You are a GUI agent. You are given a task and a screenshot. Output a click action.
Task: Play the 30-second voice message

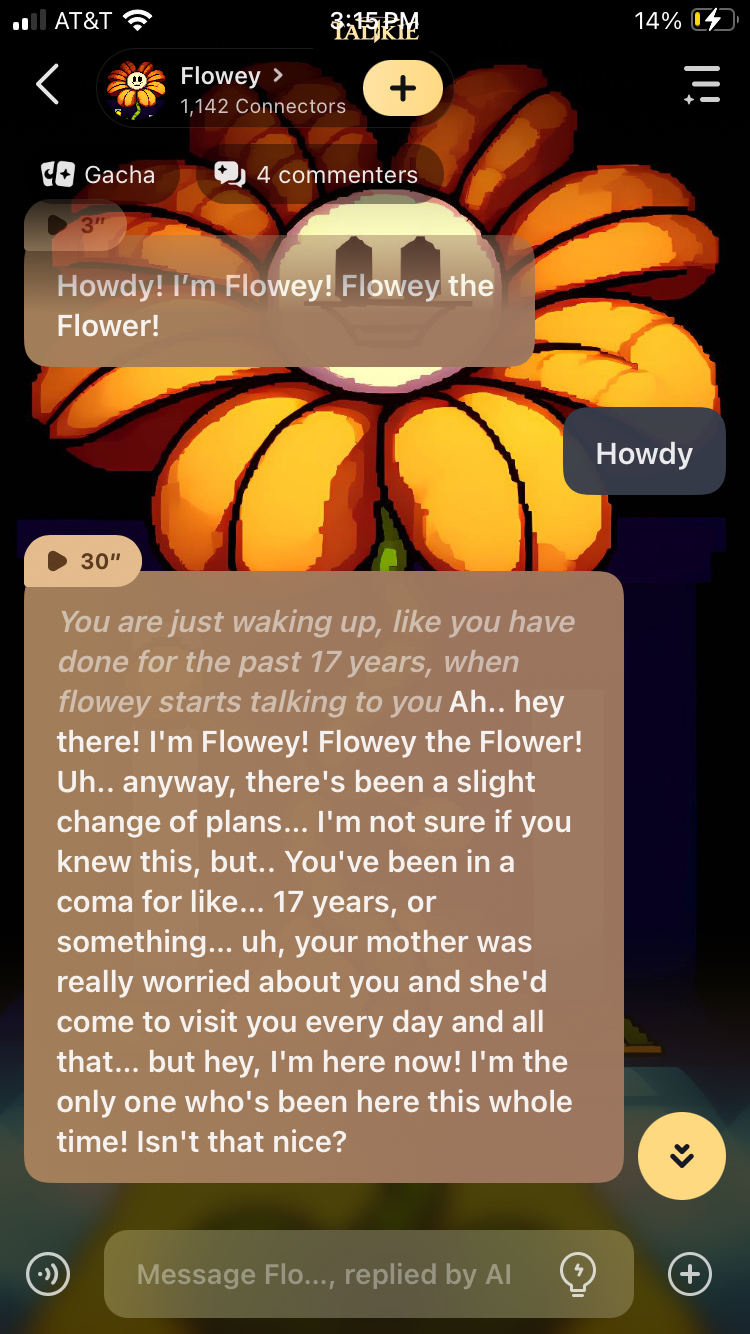(83, 561)
